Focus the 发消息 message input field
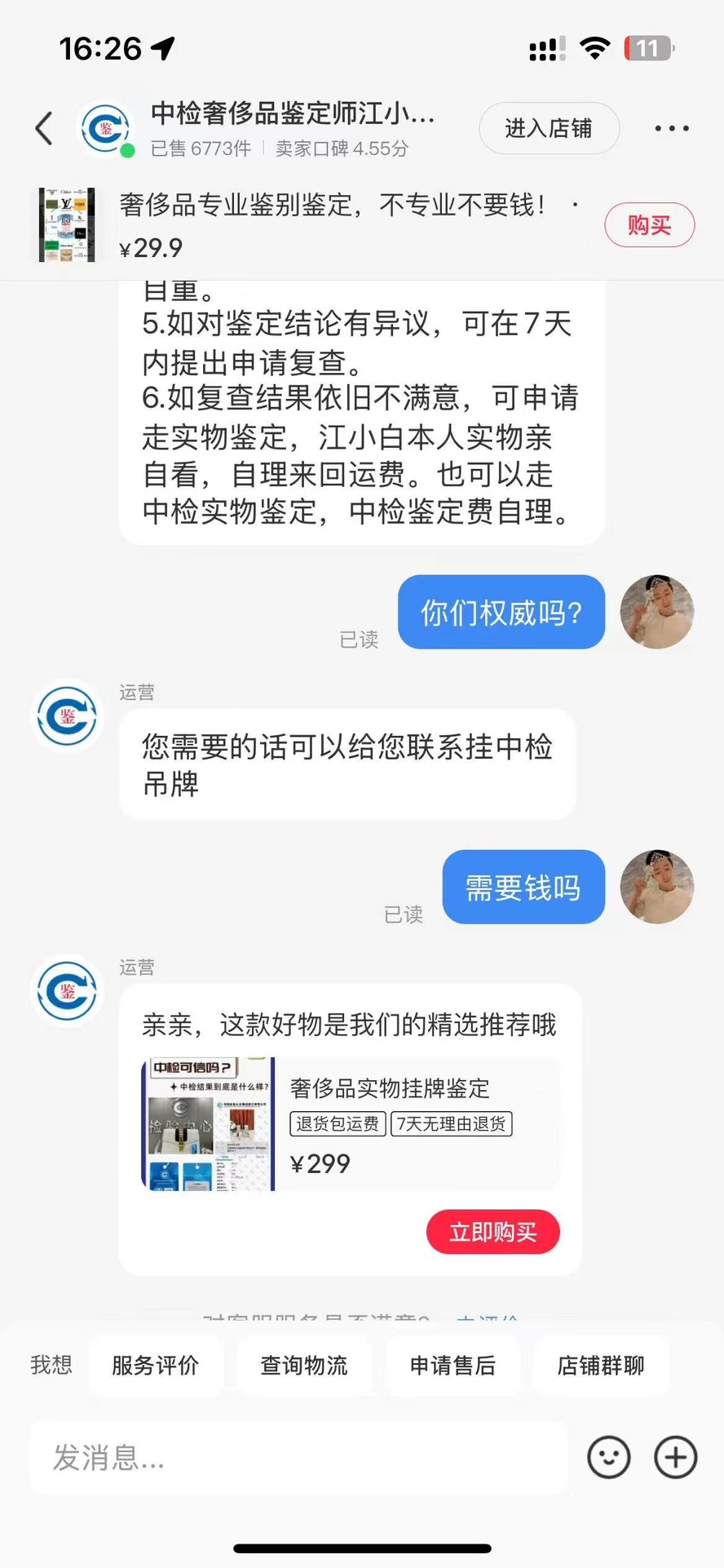 coord(298,1458)
